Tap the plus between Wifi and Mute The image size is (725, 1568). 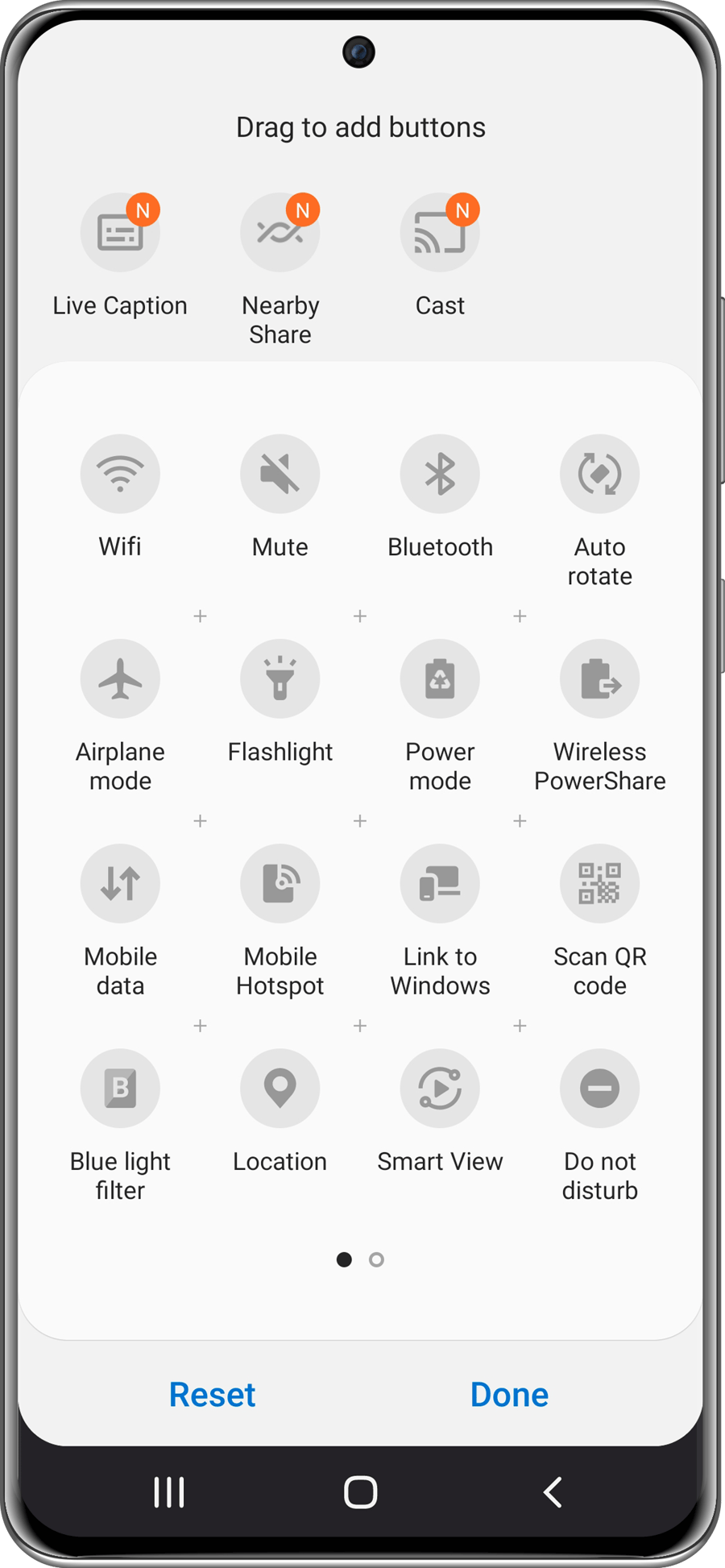point(200,616)
